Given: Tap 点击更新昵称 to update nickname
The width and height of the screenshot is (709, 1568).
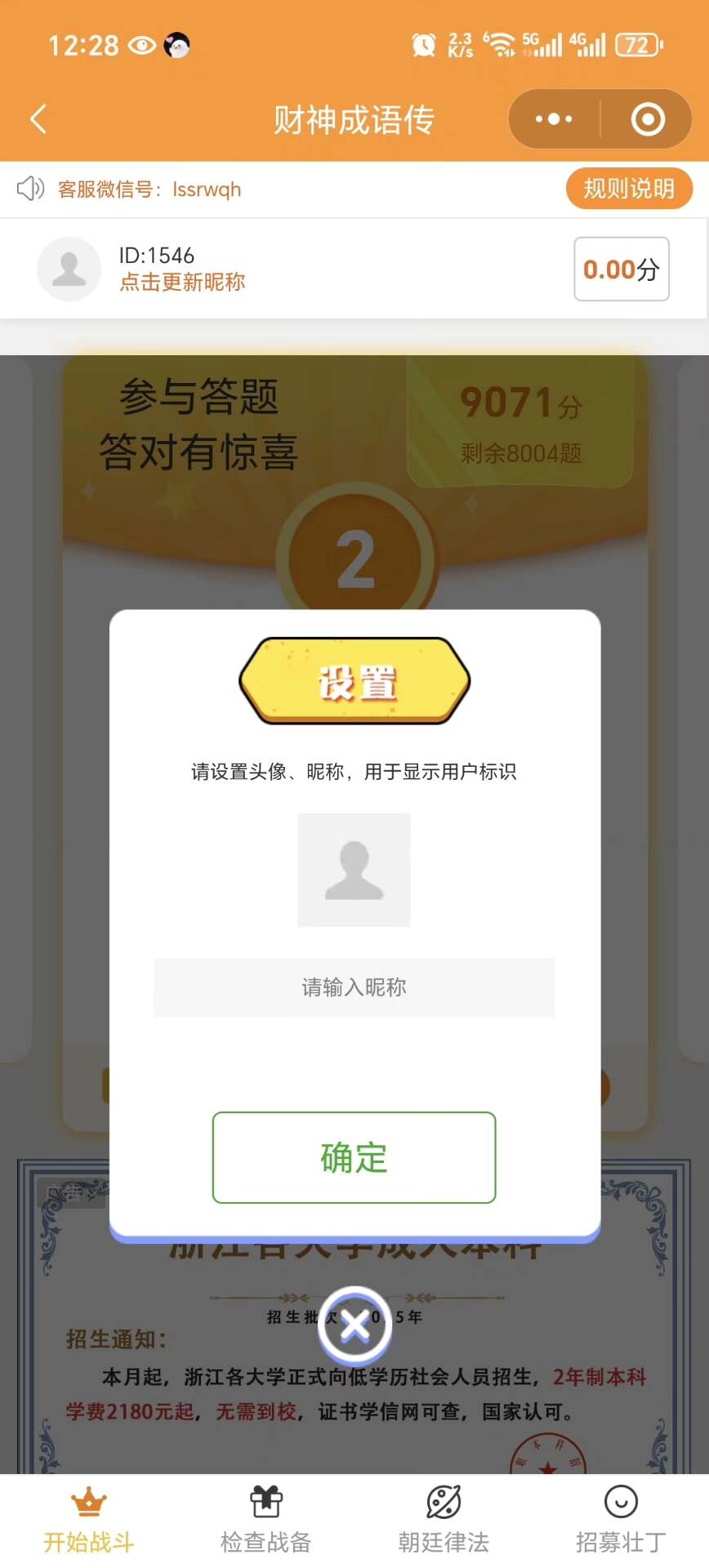Looking at the screenshot, I should pyautogui.click(x=182, y=283).
